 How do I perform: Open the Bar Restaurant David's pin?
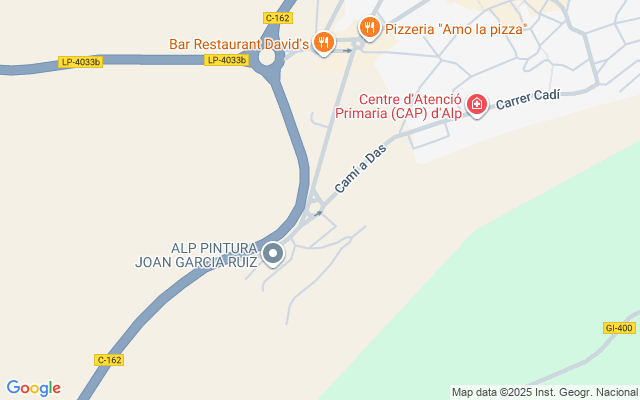point(324,43)
